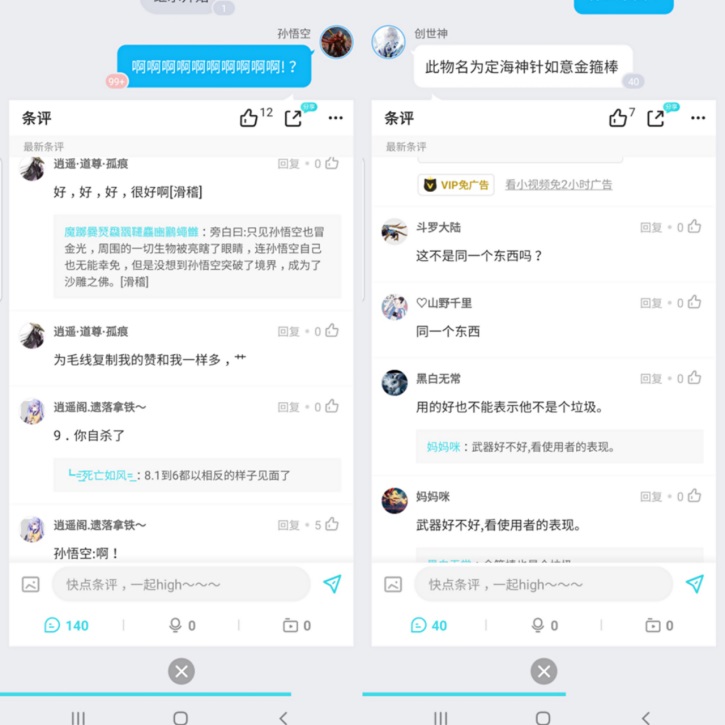The image size is (725, 725).
Task: Like the comment "孙悟空:啊！" with 5 likes
Action: point(331,524)
